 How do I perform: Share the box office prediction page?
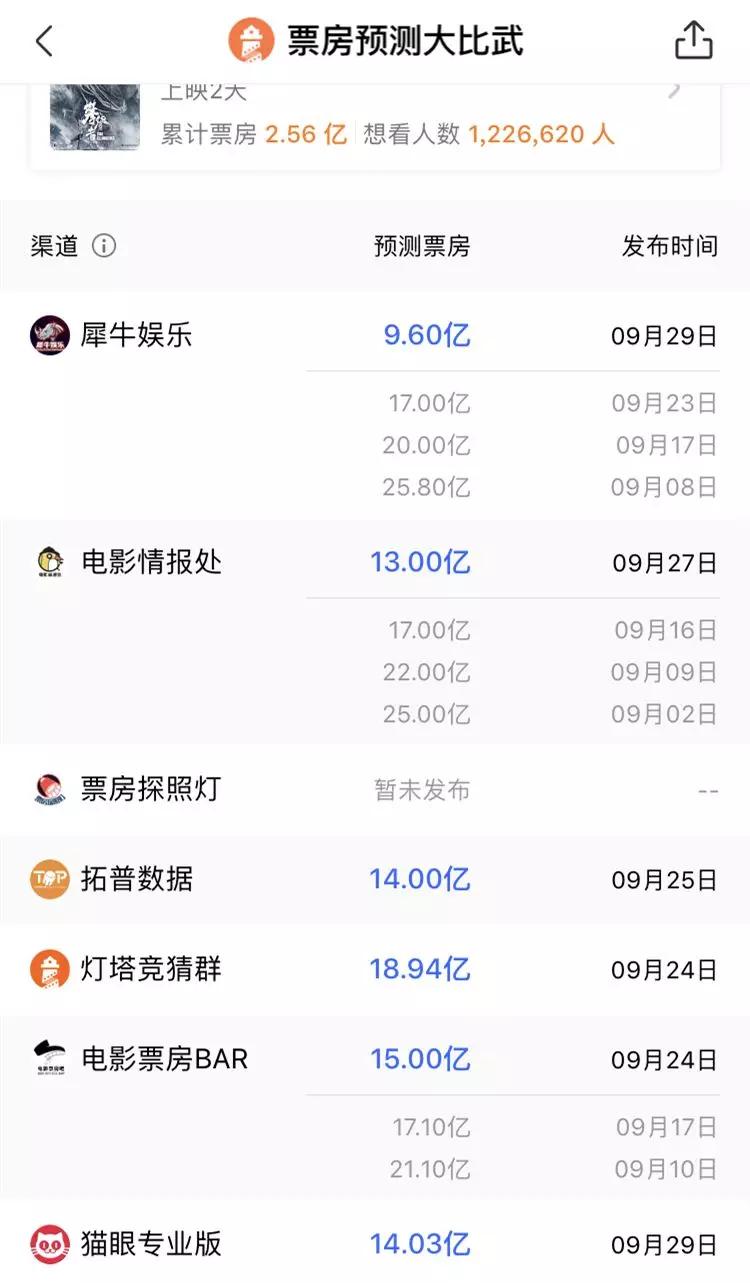[x=694, y=42]
